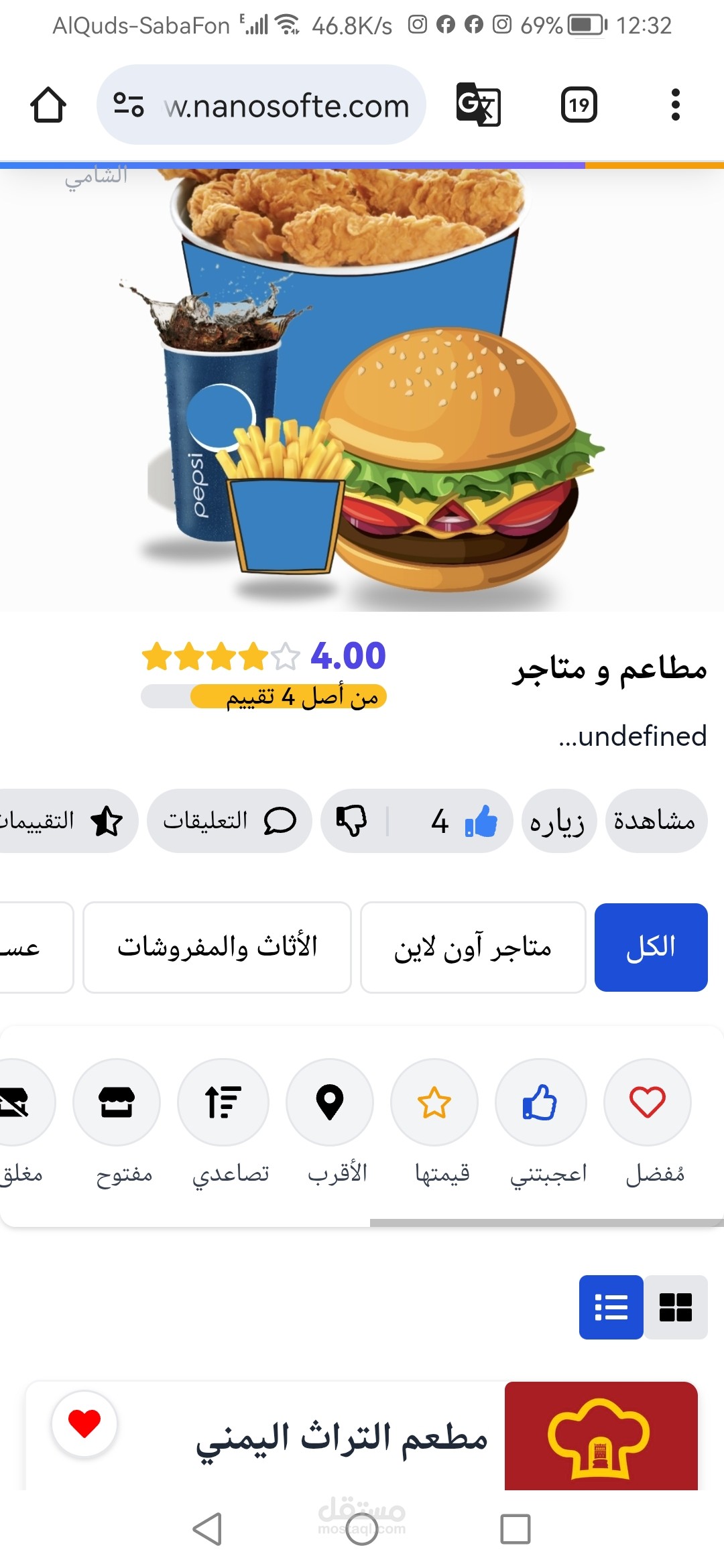Filter by قيمتها rated items
The width and height of the screenshot is (724, 1568).
point(434,1102)
